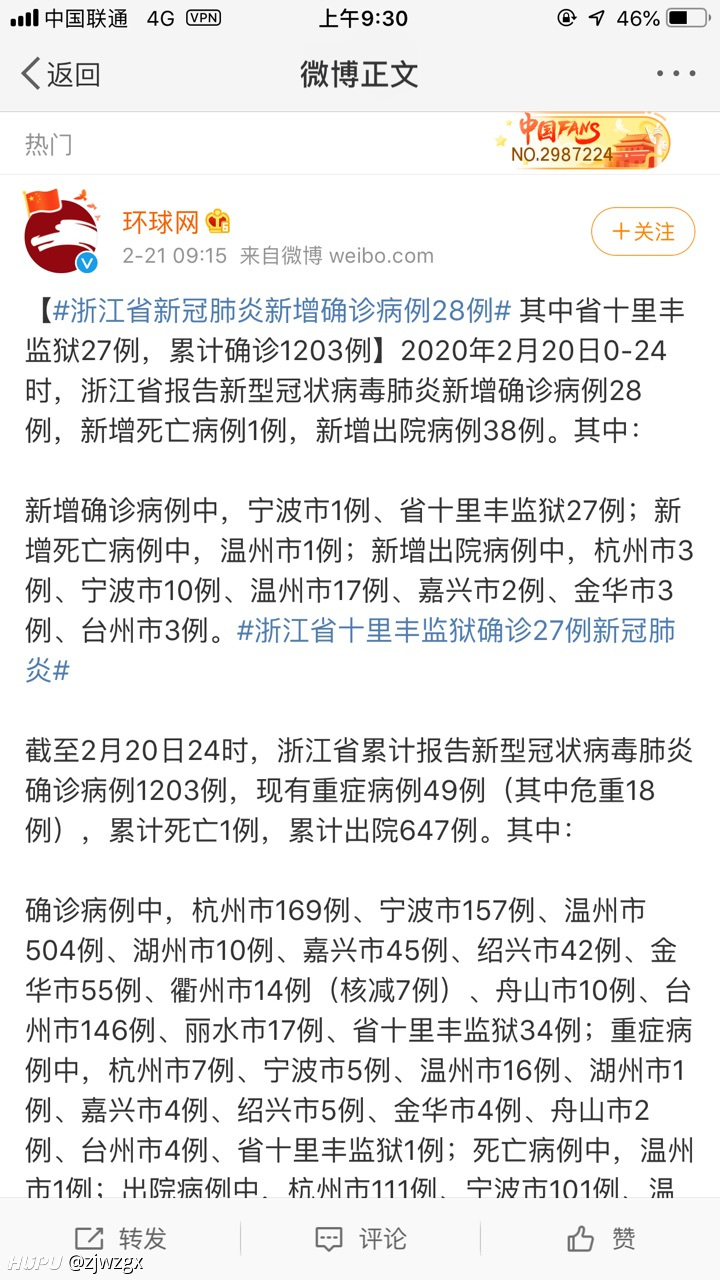The width and height of the screenshot is (720, 1280).
Task: Go back with the 返回 button
Action: point(61,74)
